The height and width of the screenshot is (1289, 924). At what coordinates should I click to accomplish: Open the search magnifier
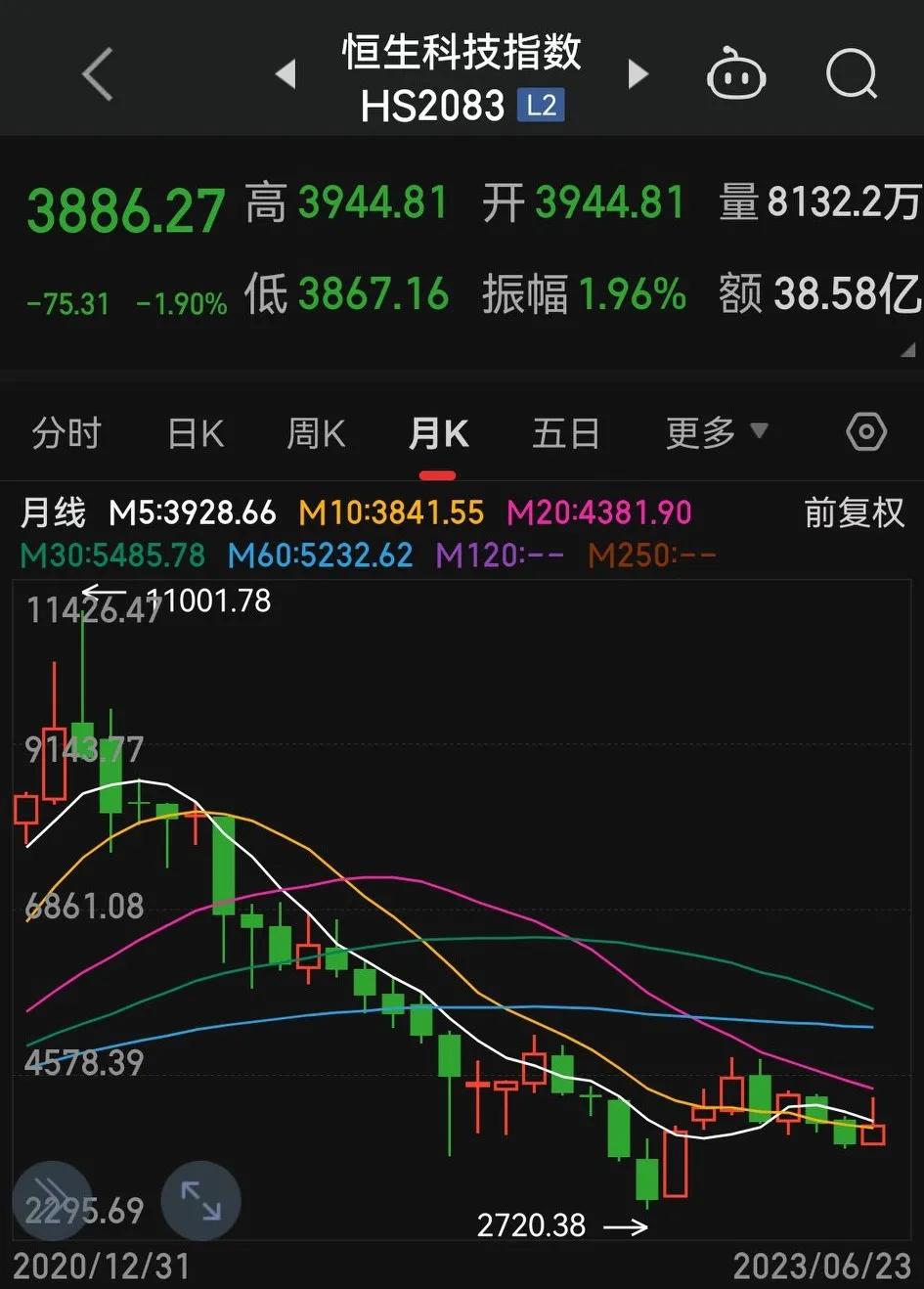click(x=850, y=71)
